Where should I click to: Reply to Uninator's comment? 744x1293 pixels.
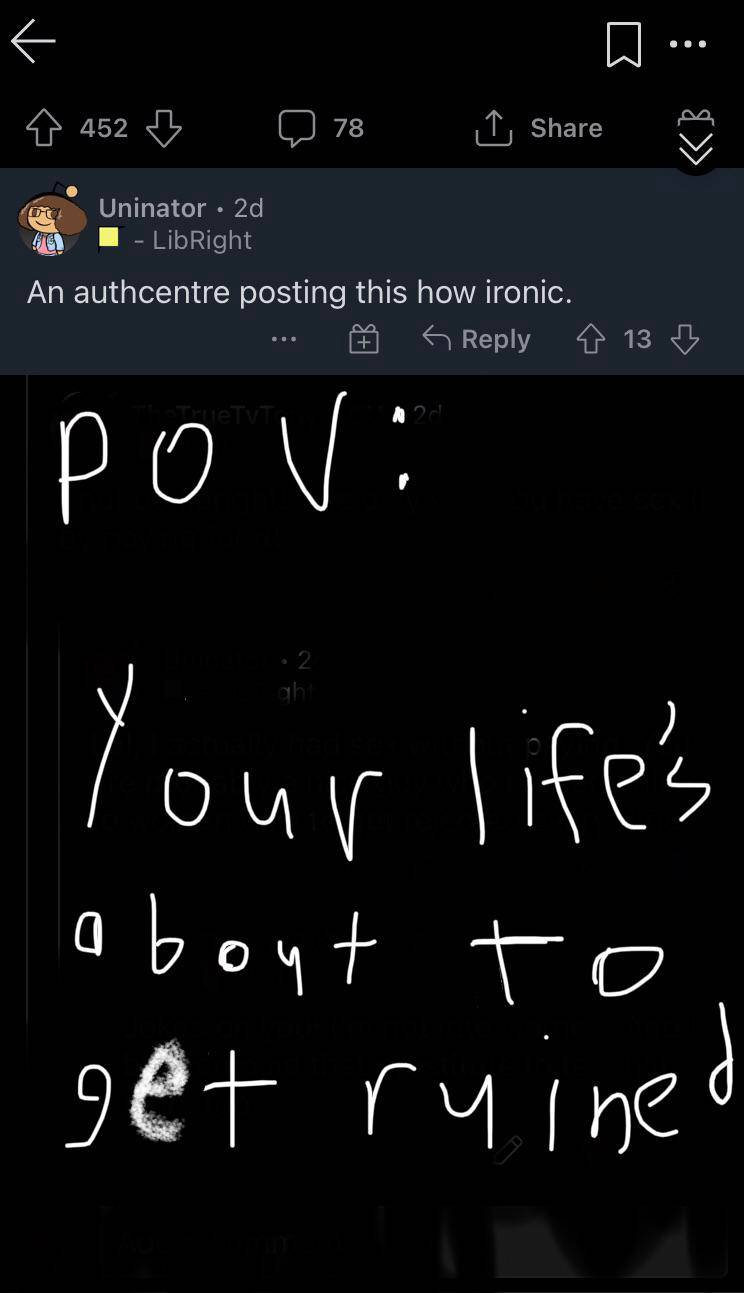click(476, 340)
